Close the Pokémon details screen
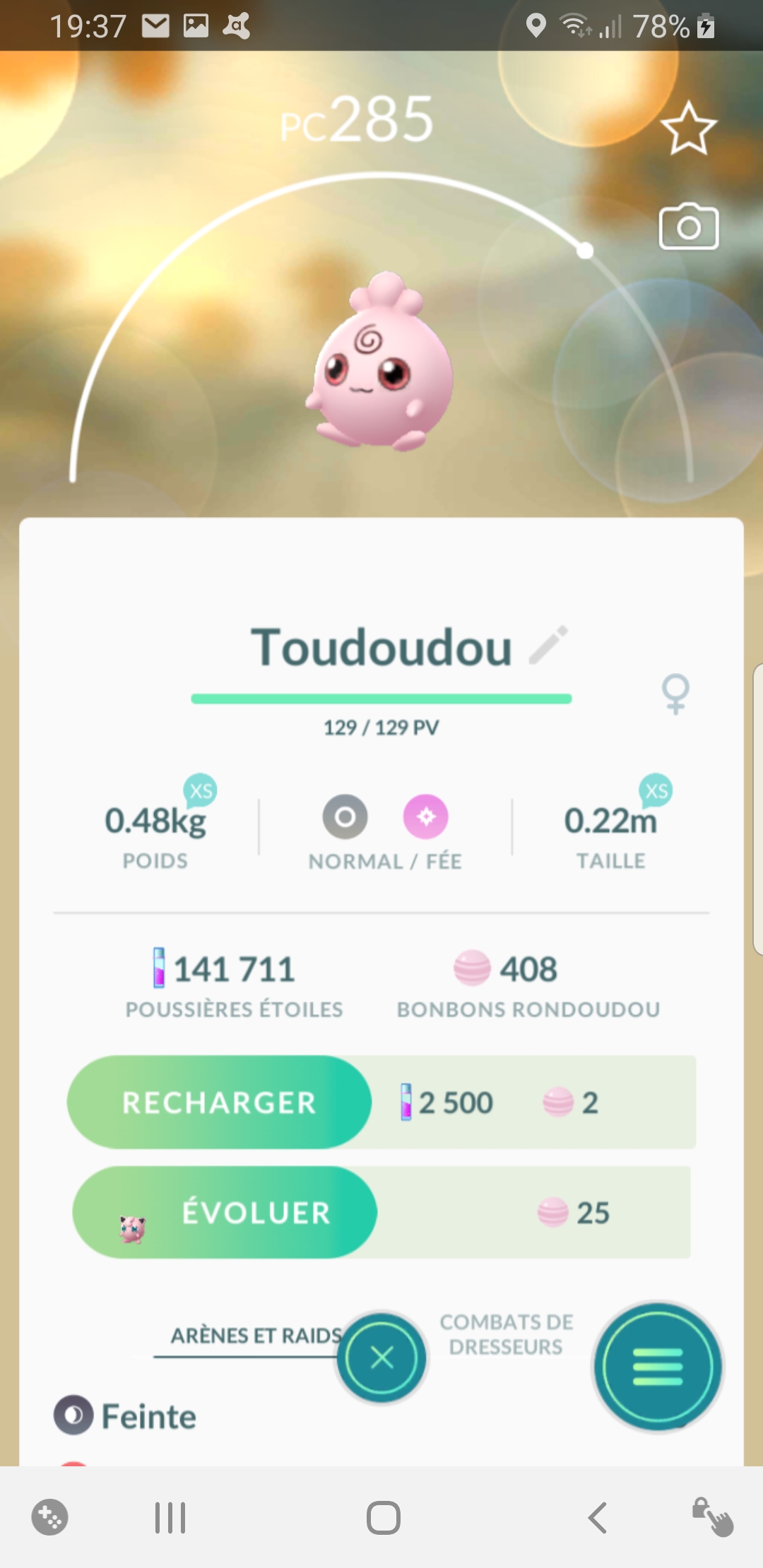The height and width of the screenshot is (1568, 763). coord(381,1358)
